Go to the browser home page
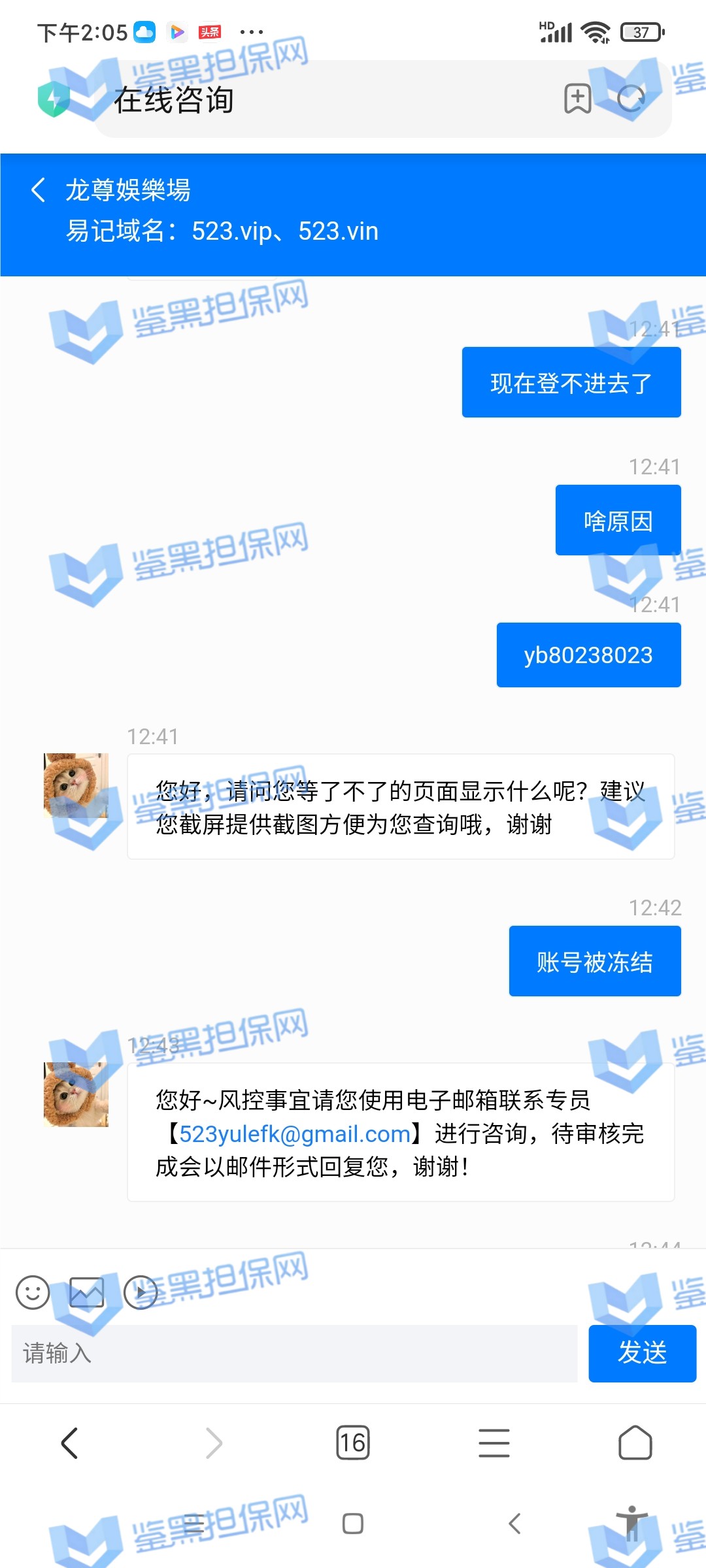This screenshot has width=706, height=1568. [635, 1443]
